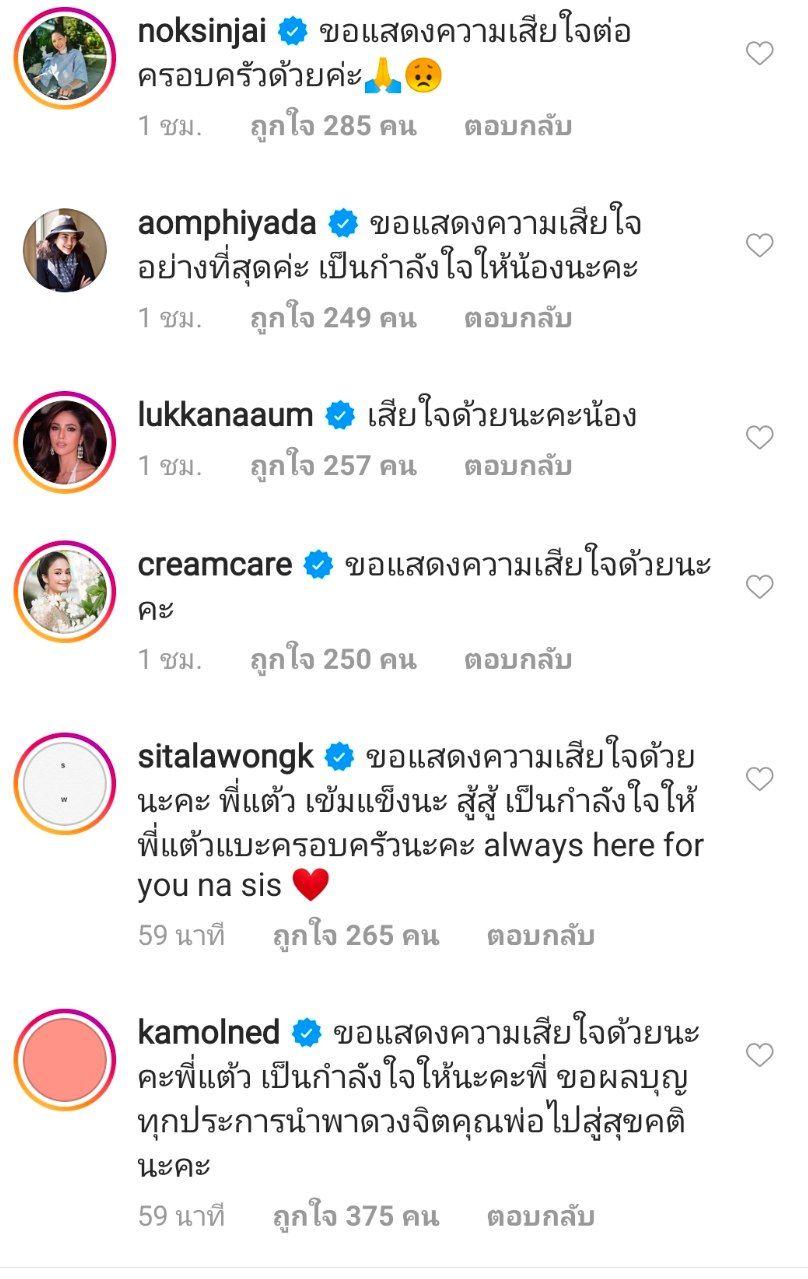Tap the heart on lukkanaaum's comment
The height and width of the screenshot is (1279, 808).
760,437
